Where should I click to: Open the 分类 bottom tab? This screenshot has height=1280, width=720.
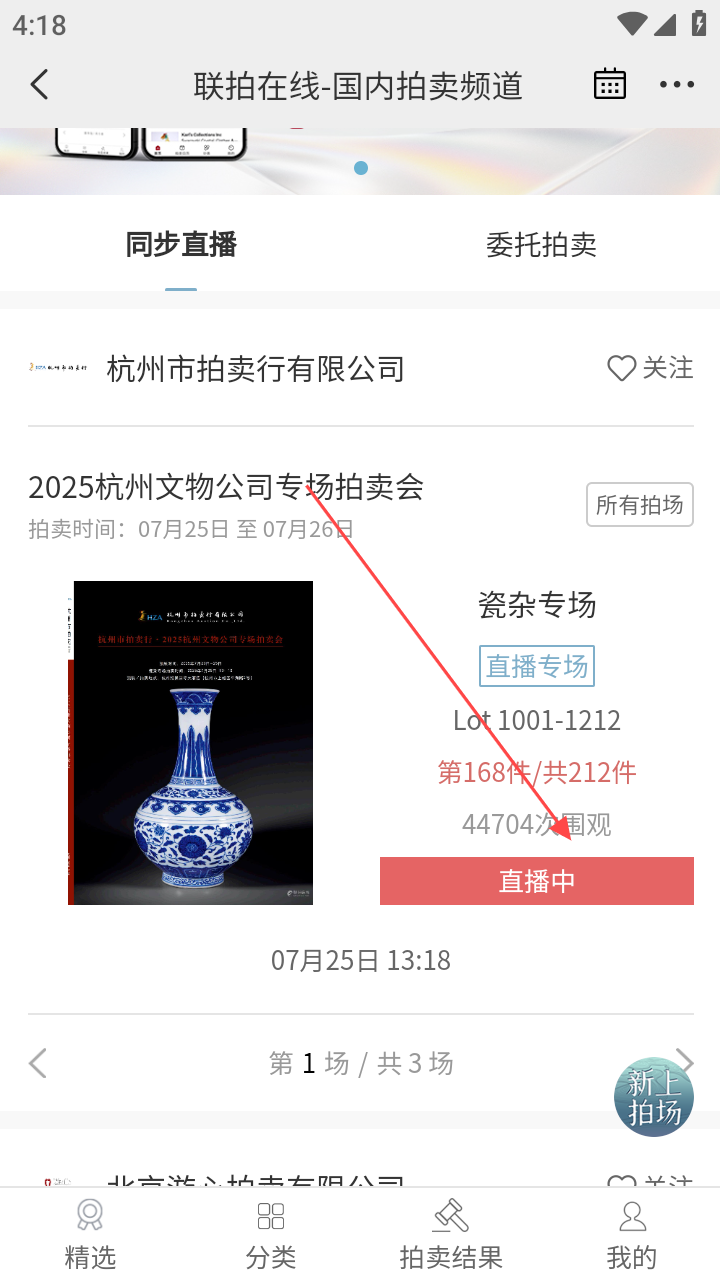click(x=271, y=1234)
